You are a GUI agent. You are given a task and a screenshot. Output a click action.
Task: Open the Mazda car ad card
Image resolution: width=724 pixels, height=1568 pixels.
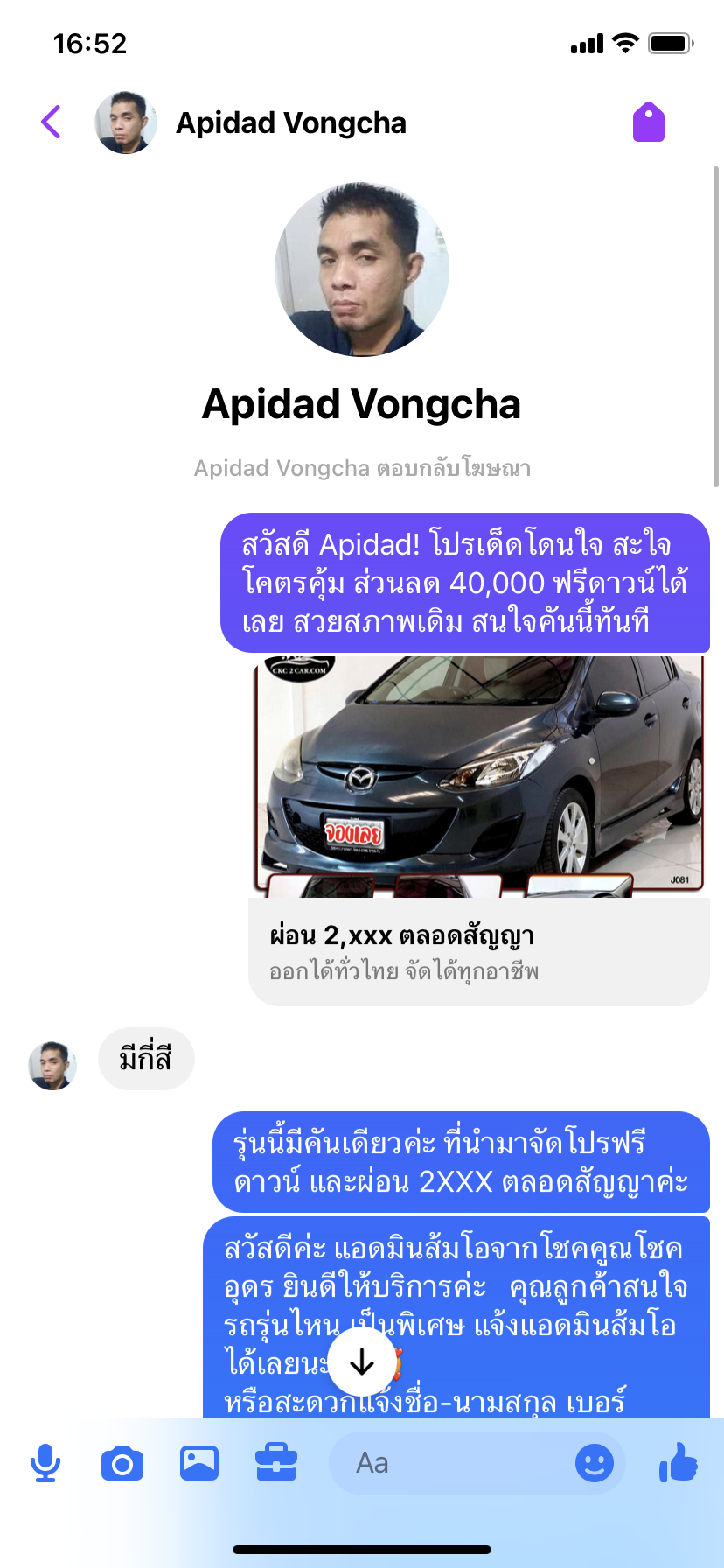click(x=479, y=829)
